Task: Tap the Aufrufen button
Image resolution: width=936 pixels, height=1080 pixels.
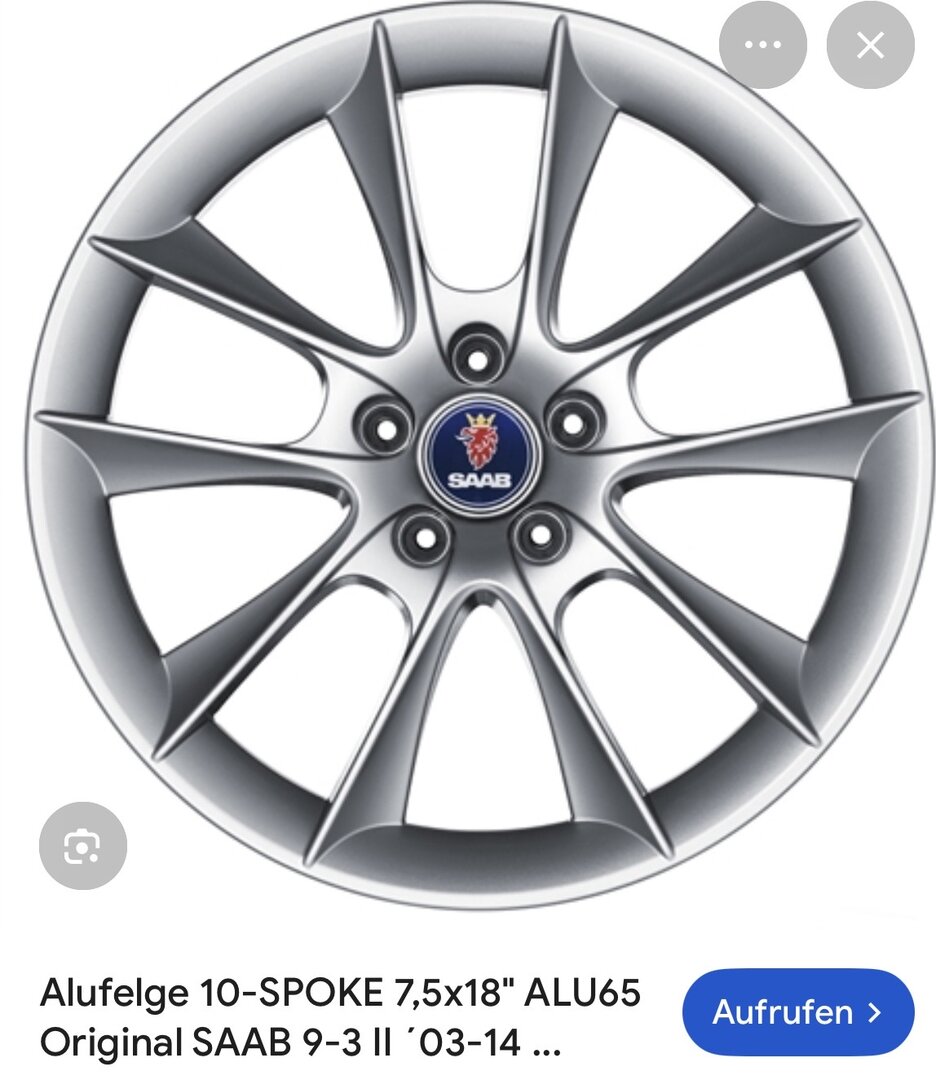Action: pyautogui.click(x=797, y=1012)
